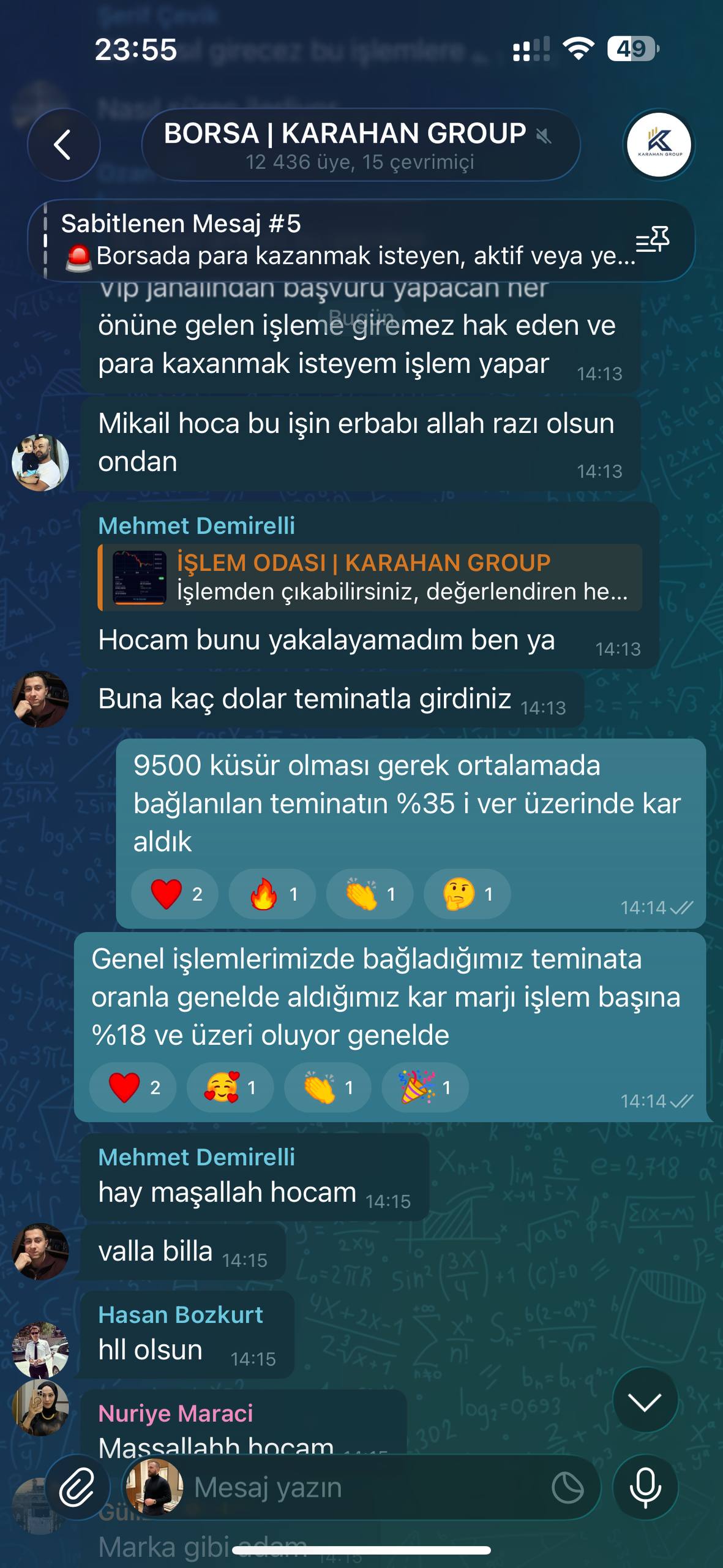Show the pinned messages list icon
723x1568 pixels.
coord(653,240)
